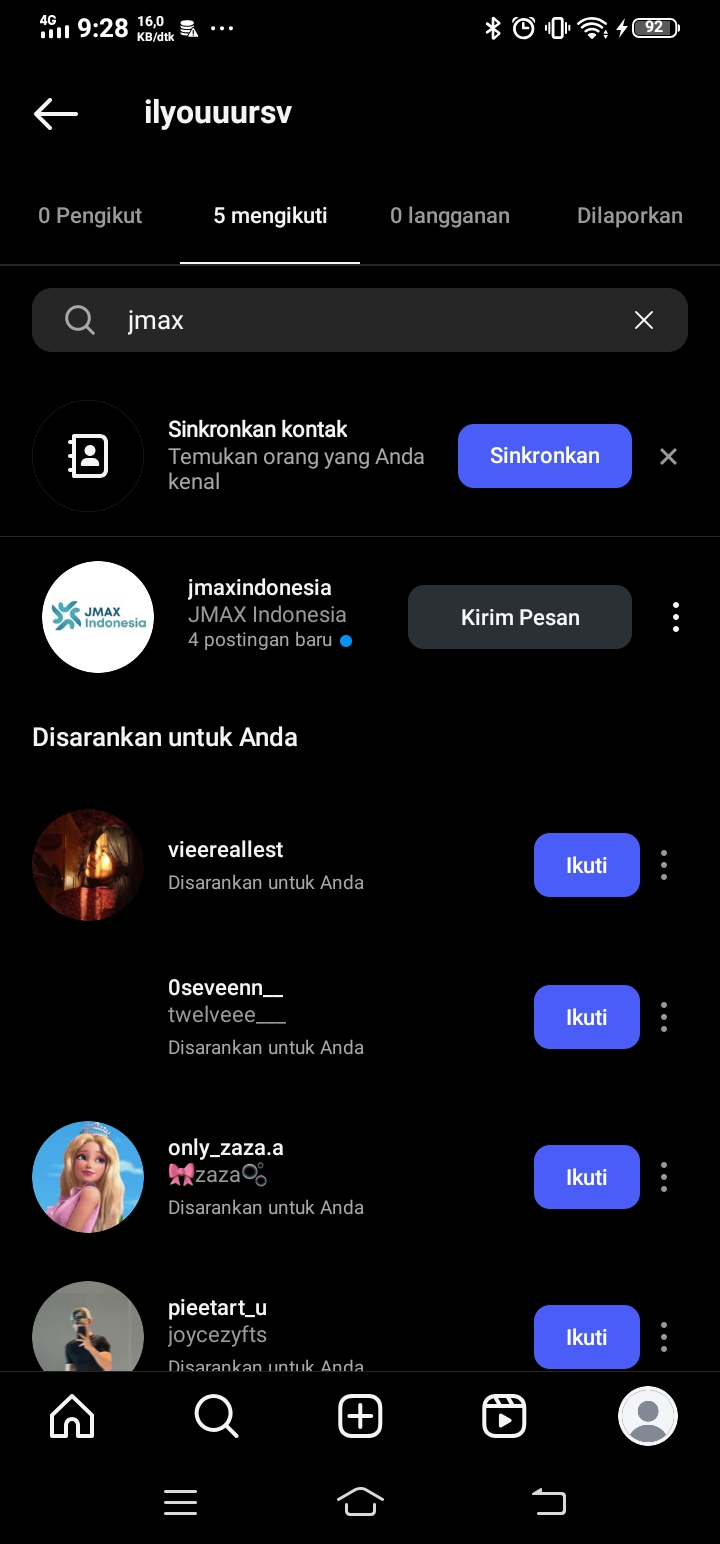This screenshot has width=720, height=1544.
Task: Open the Reels tab
Action: point(504,1416)
